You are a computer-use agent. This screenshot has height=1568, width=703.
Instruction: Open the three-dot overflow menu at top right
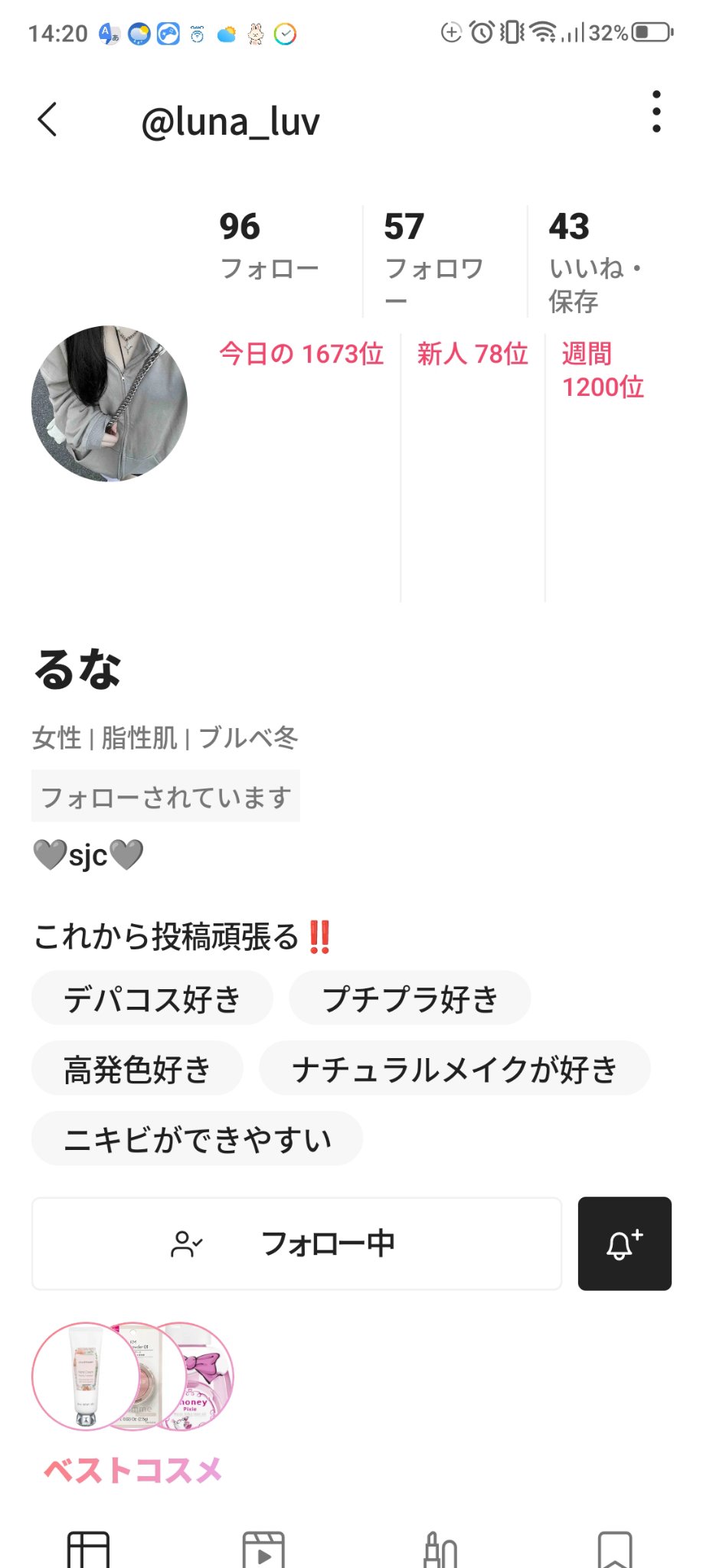(657, 115)
